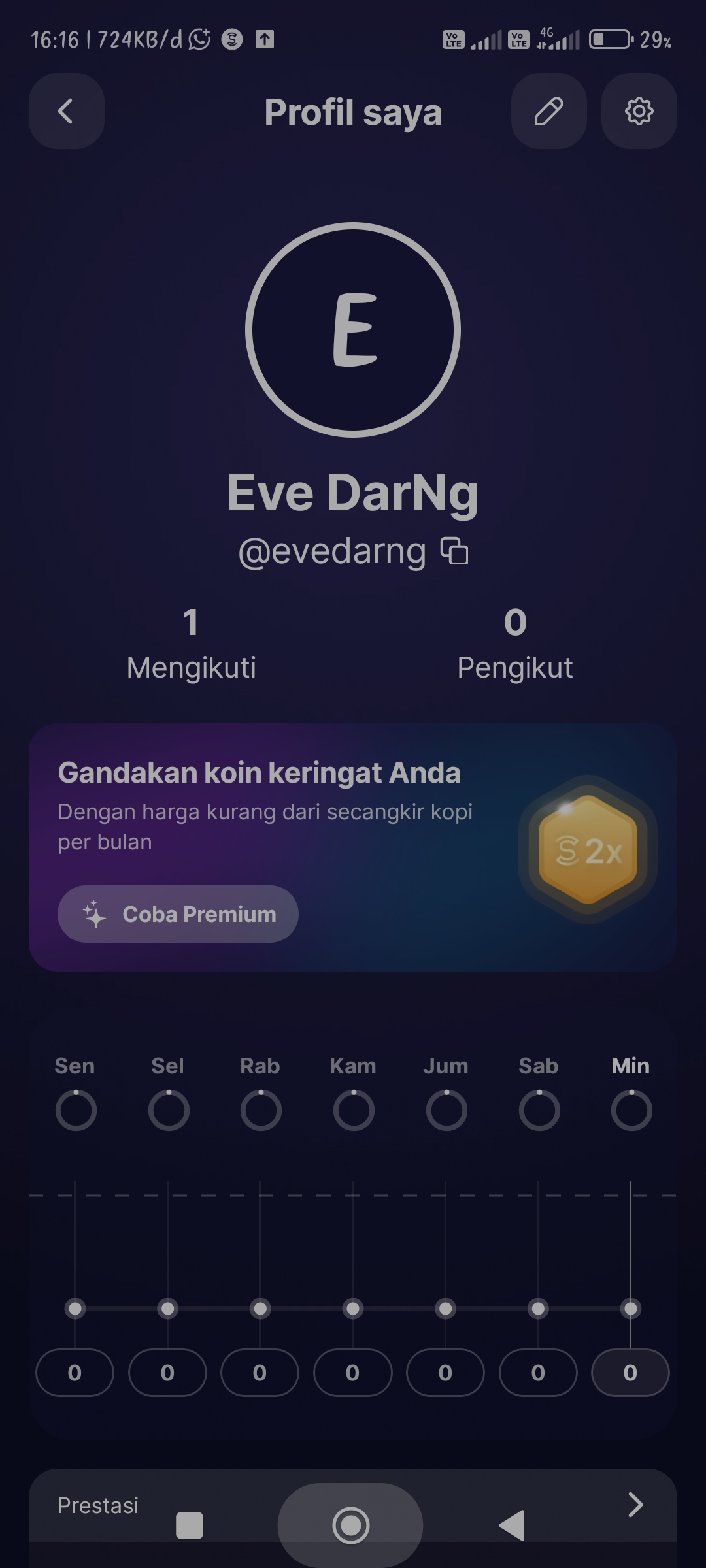Viewport: 706px width, 1568px height.
Task: Change the profile avatar picture
Action: (353, 330)
